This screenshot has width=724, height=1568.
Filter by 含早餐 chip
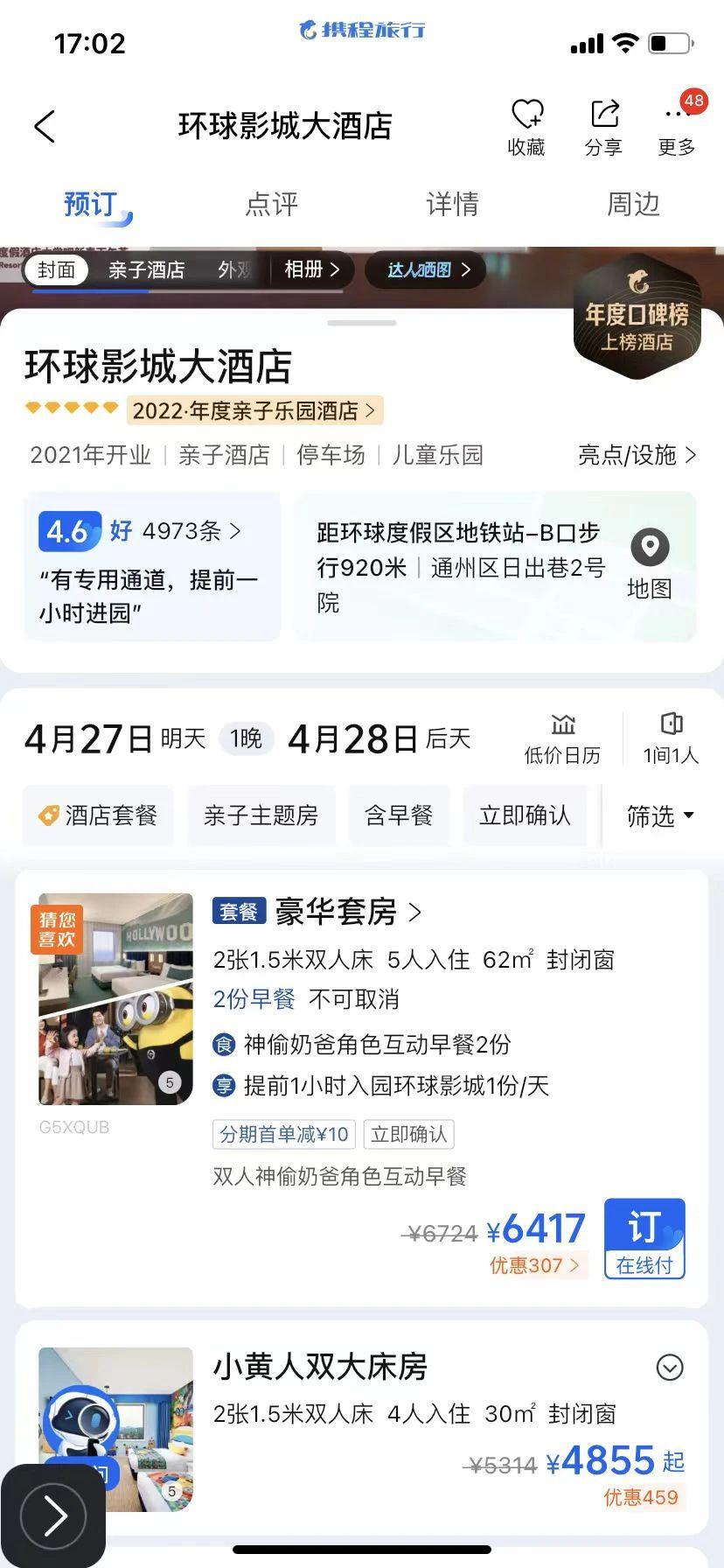click(399, 815)
